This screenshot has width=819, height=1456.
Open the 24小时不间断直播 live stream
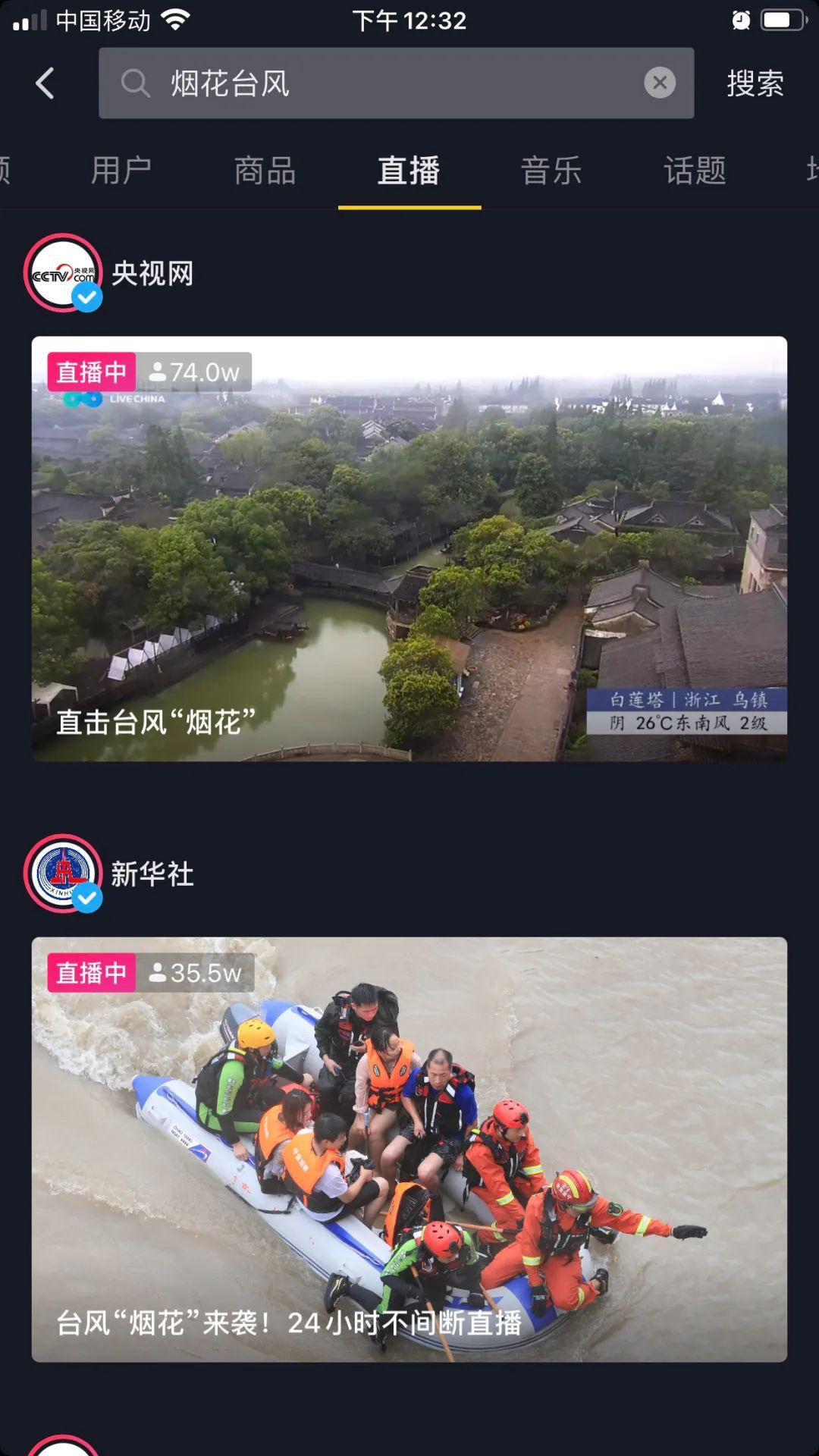[409, 1149]
